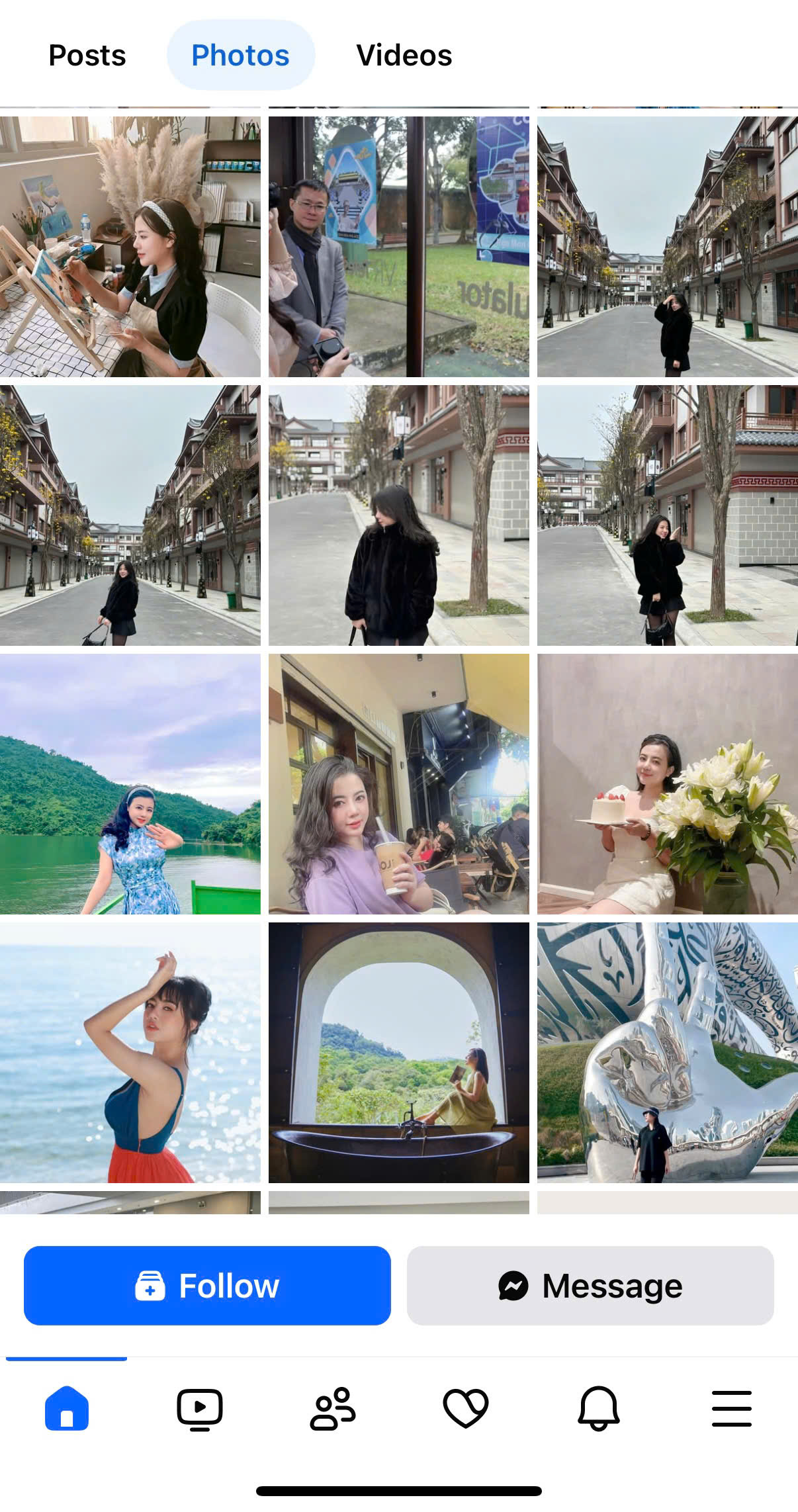This screenshot has height=1512, width=798.
Task: Switch to the Posts tab
Action: point(87,56)
